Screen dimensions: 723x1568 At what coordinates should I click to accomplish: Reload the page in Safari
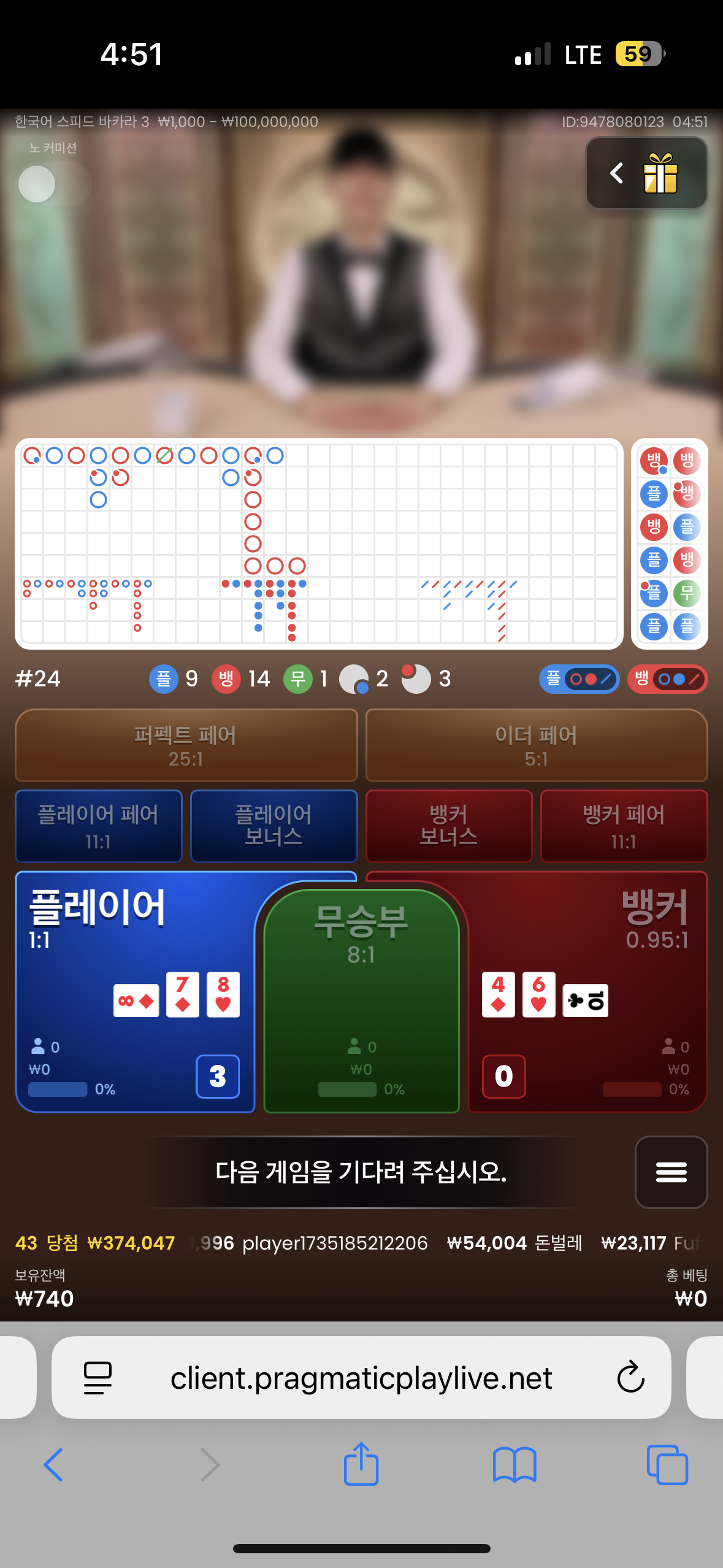pos(630,1378)
